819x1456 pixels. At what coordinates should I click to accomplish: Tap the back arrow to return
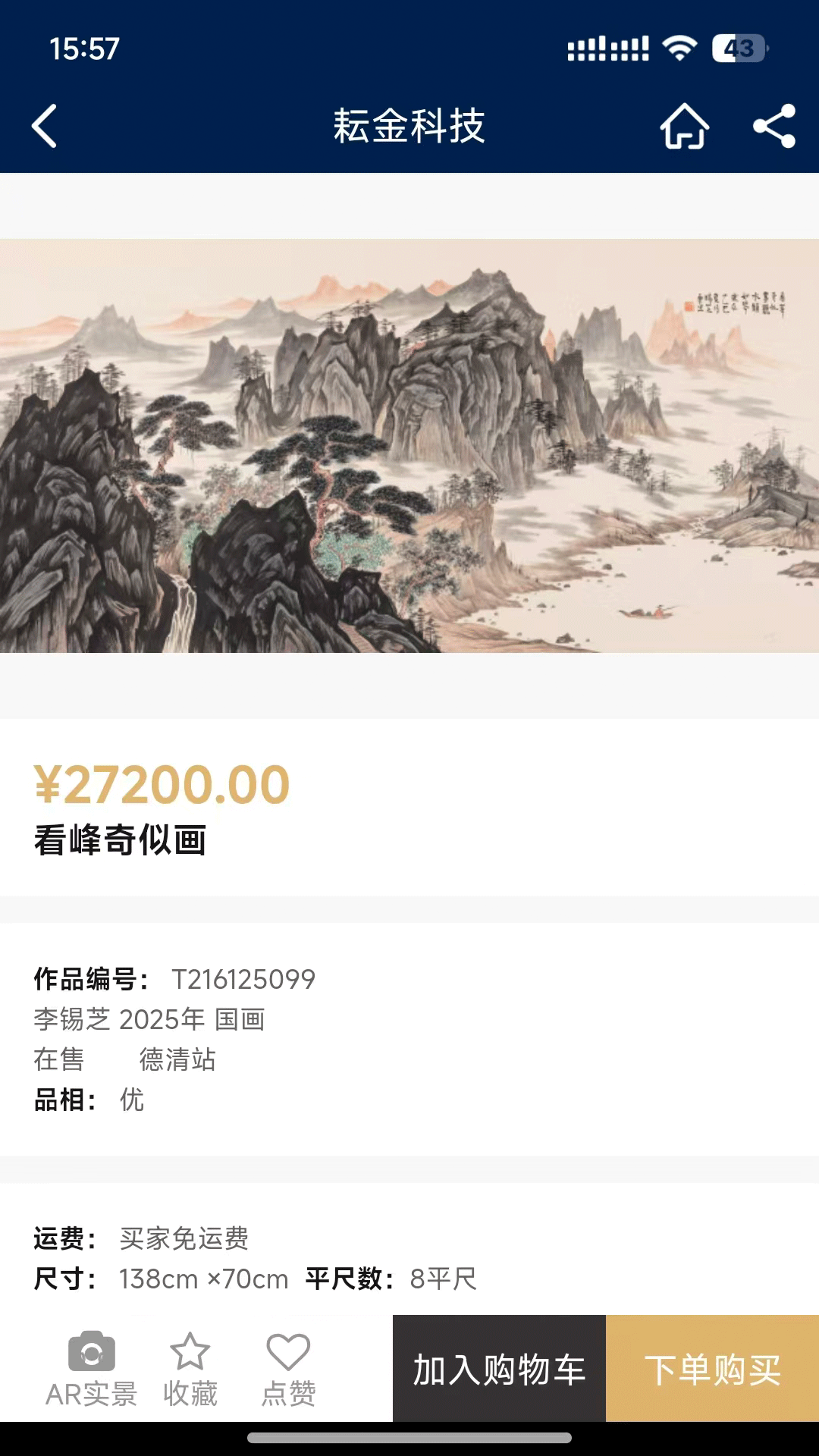[x=43, y=125]
